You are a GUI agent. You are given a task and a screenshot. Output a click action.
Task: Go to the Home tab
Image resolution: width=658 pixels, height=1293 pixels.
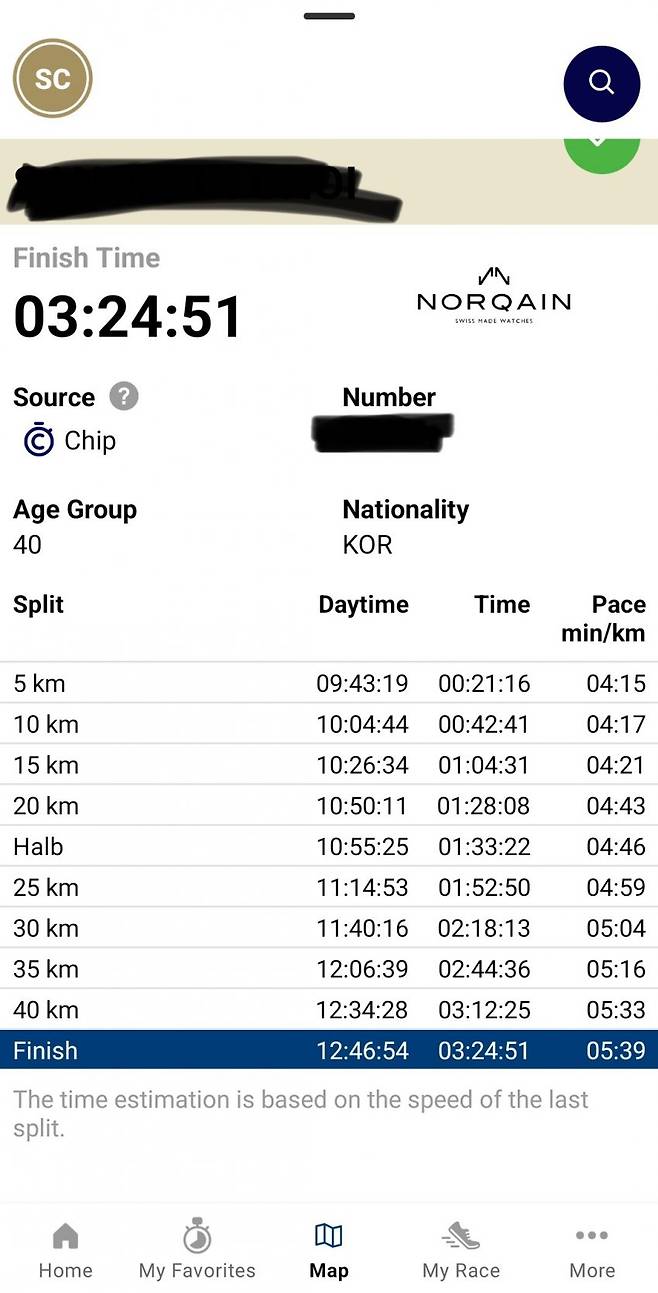point(65,1249)
